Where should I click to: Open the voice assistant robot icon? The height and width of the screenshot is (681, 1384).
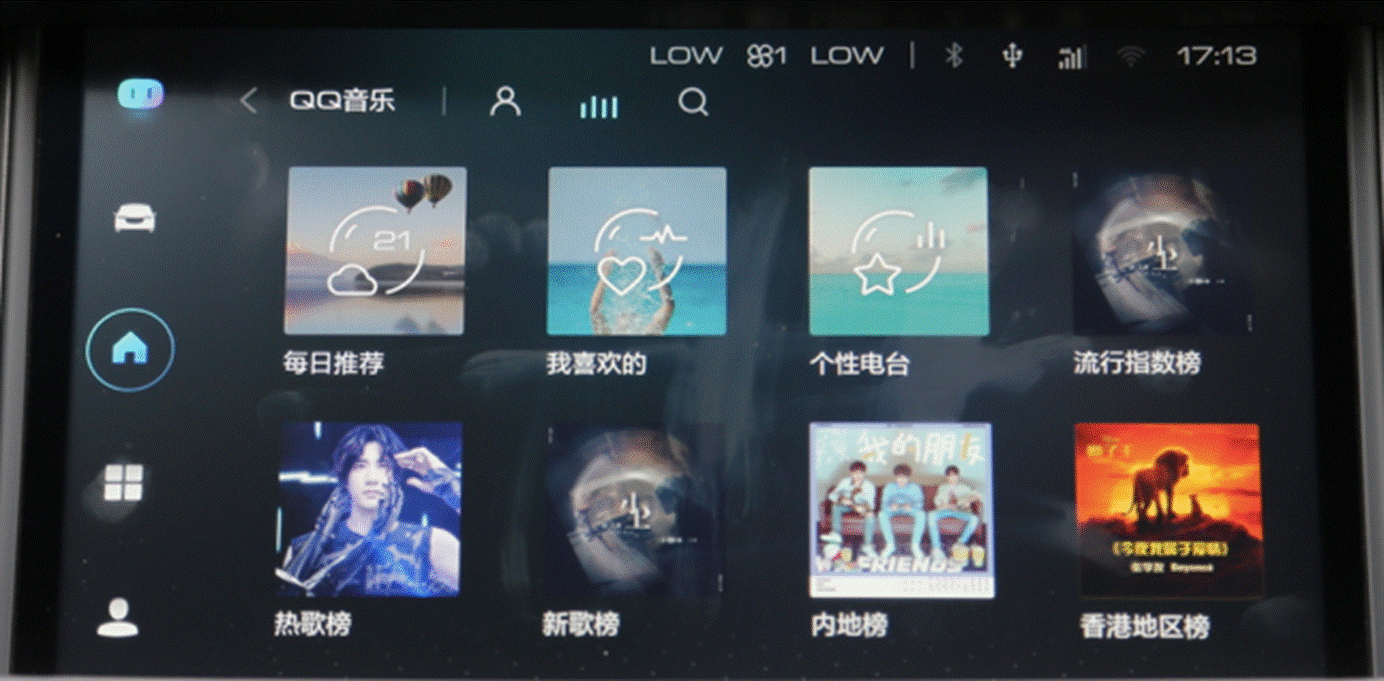140,94
